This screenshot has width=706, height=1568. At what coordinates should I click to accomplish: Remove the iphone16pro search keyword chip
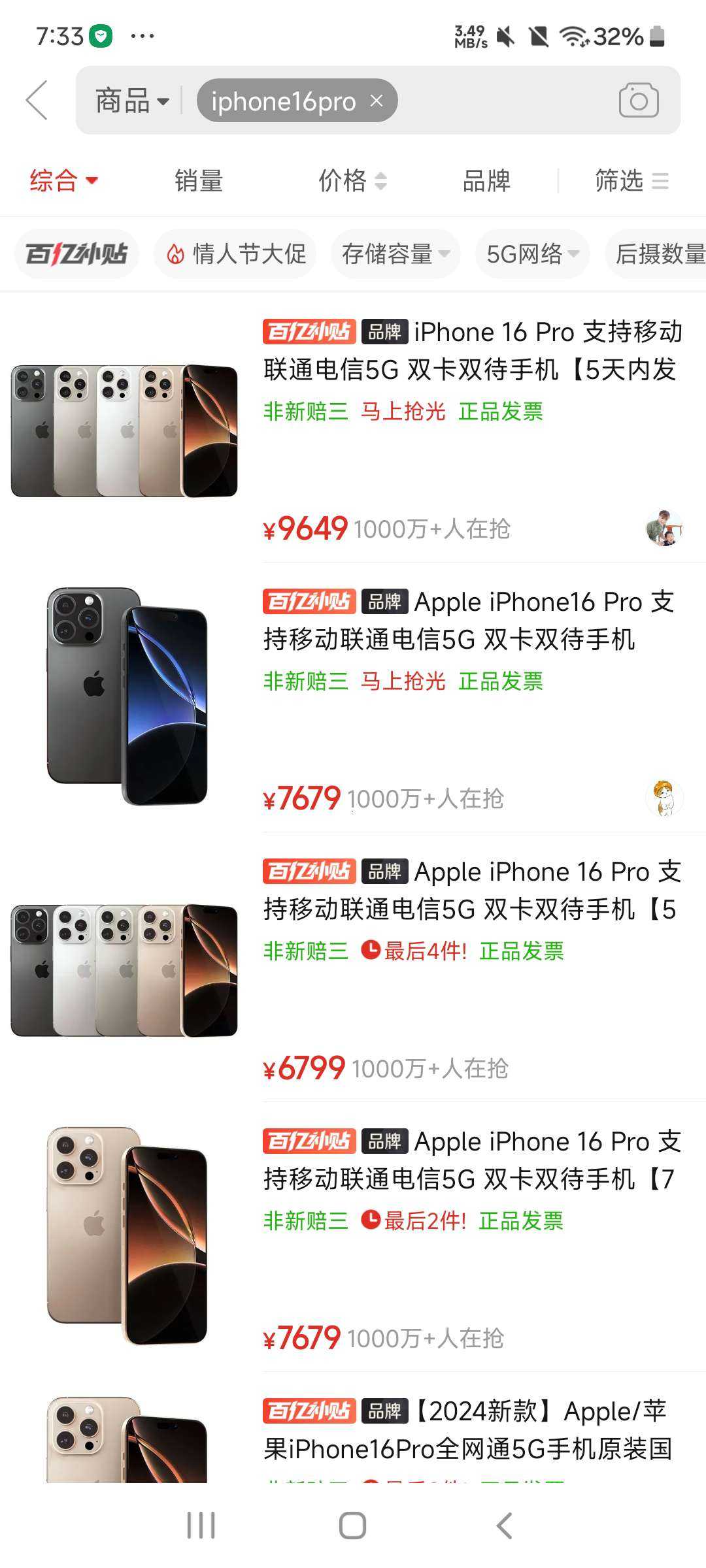point(377,101)
